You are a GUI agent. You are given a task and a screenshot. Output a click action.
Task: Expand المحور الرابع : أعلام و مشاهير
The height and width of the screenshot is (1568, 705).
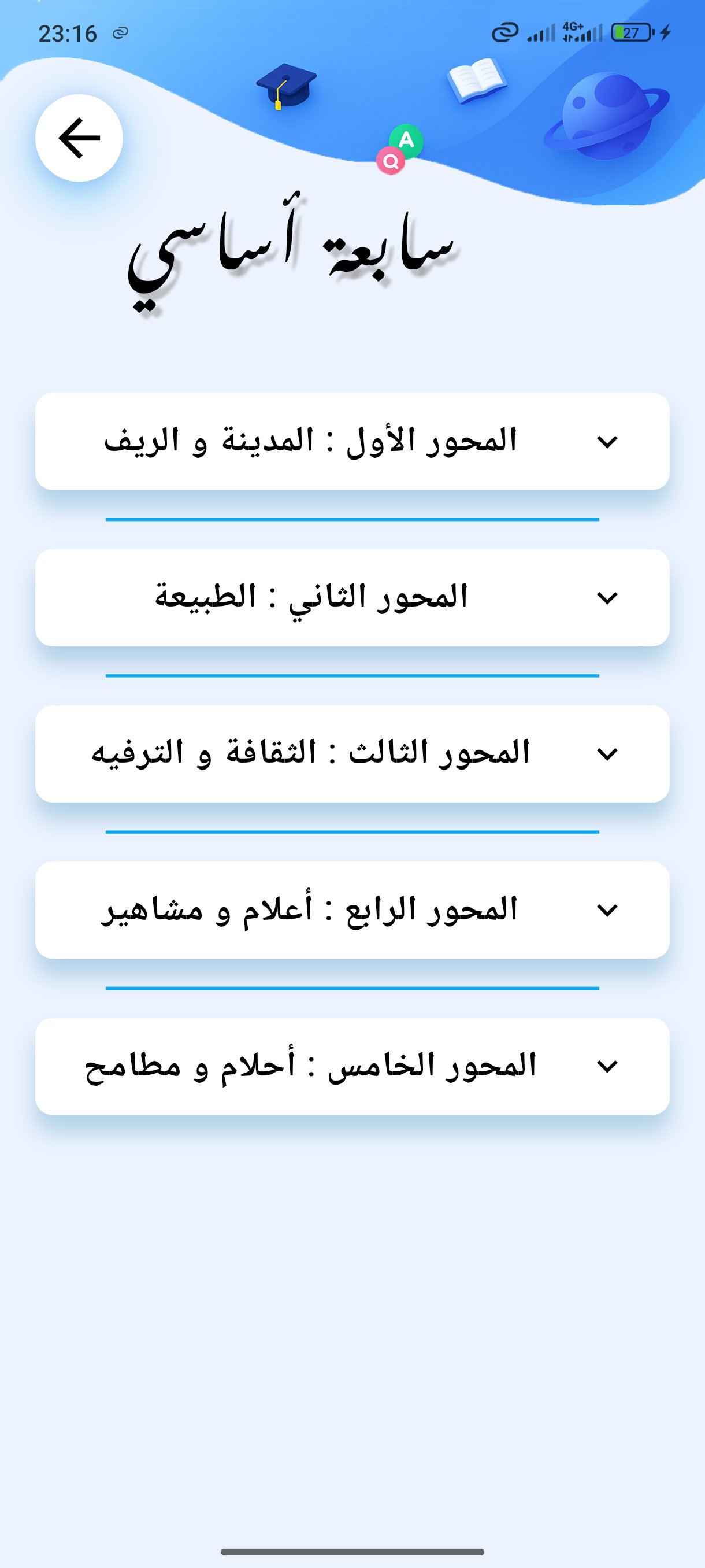click(x=352, y=910)
